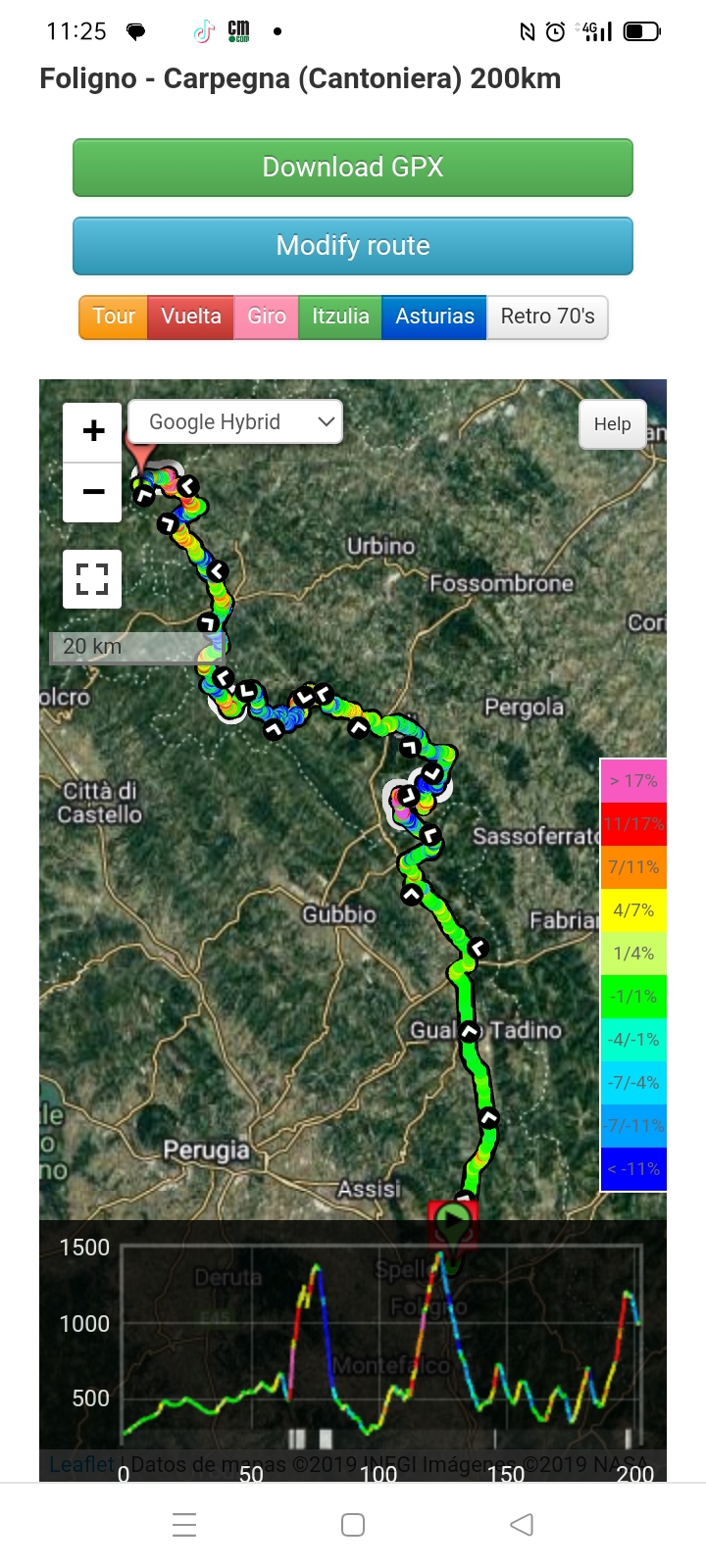Screen dimensions: 706x1568
Task: Zoom out of the map
Action: pos(93,492)
